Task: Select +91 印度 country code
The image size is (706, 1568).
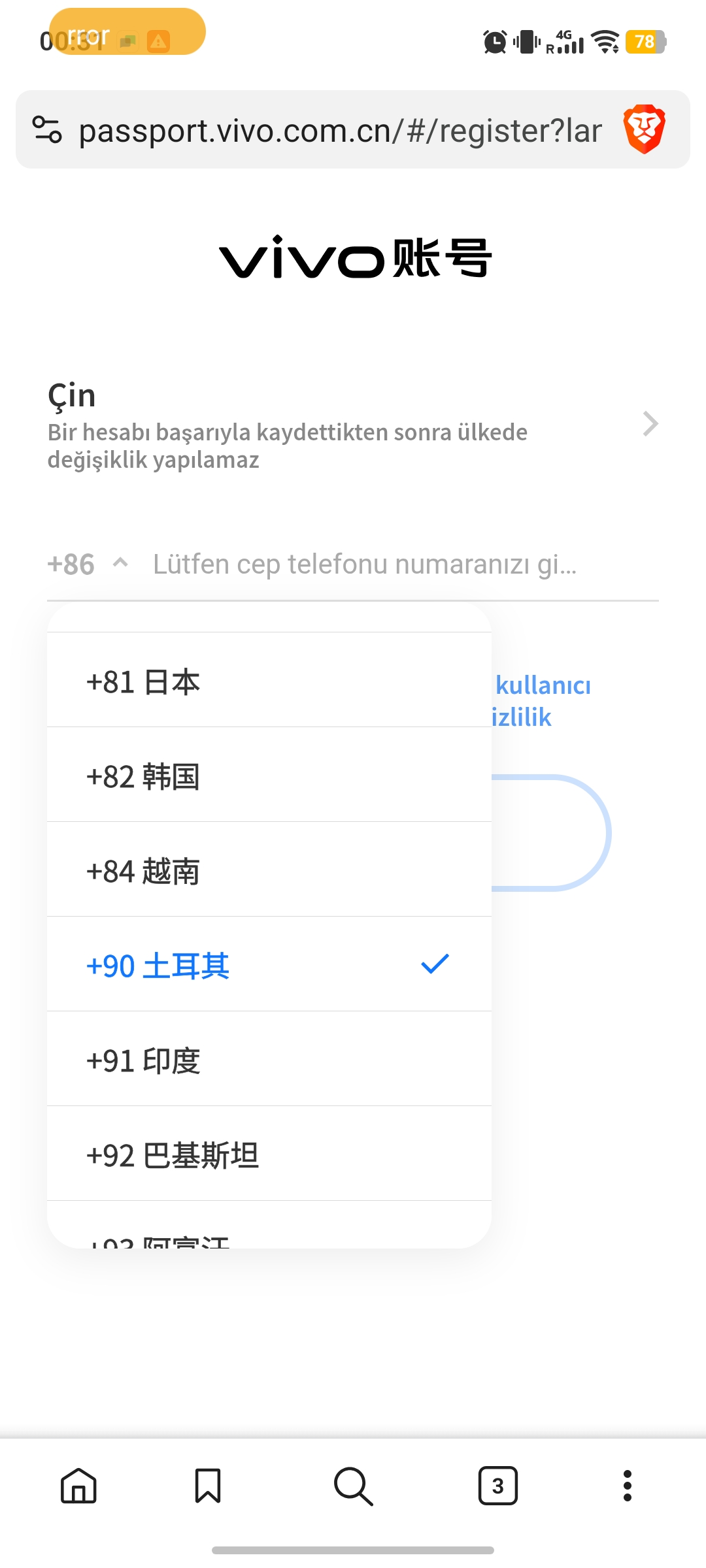Action: [x=269, y=1059]
